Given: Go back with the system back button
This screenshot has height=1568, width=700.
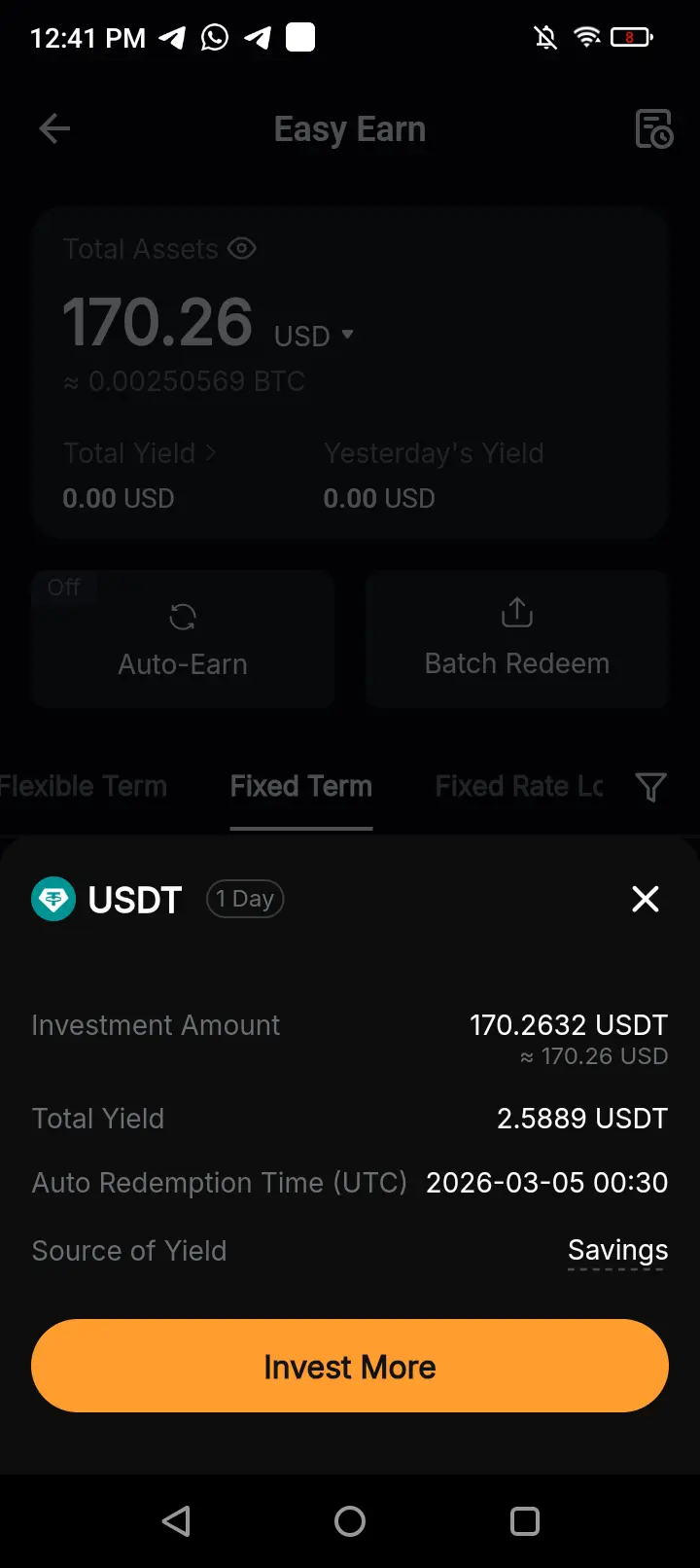Looking at the screenshot, I should click(x=176, y=1521).
